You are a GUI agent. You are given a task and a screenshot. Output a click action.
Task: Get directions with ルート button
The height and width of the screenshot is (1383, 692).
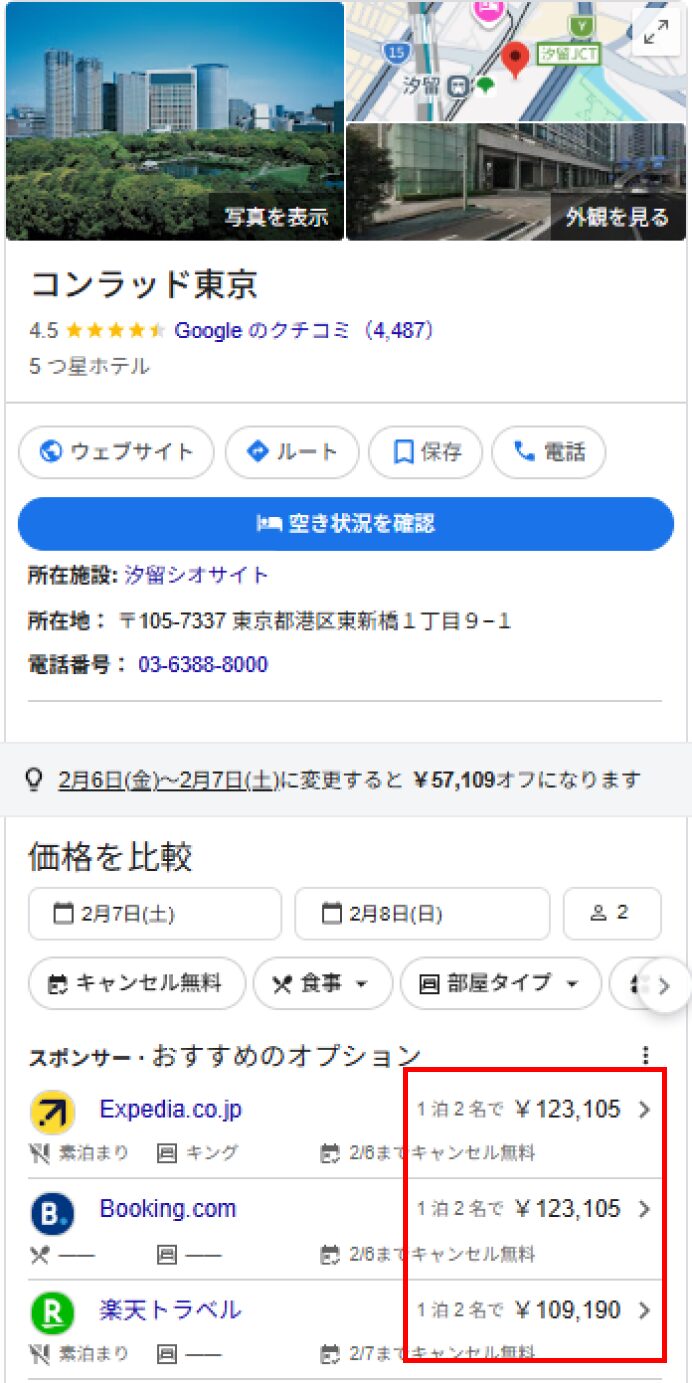pyautogui.click(x=291, y=452)
